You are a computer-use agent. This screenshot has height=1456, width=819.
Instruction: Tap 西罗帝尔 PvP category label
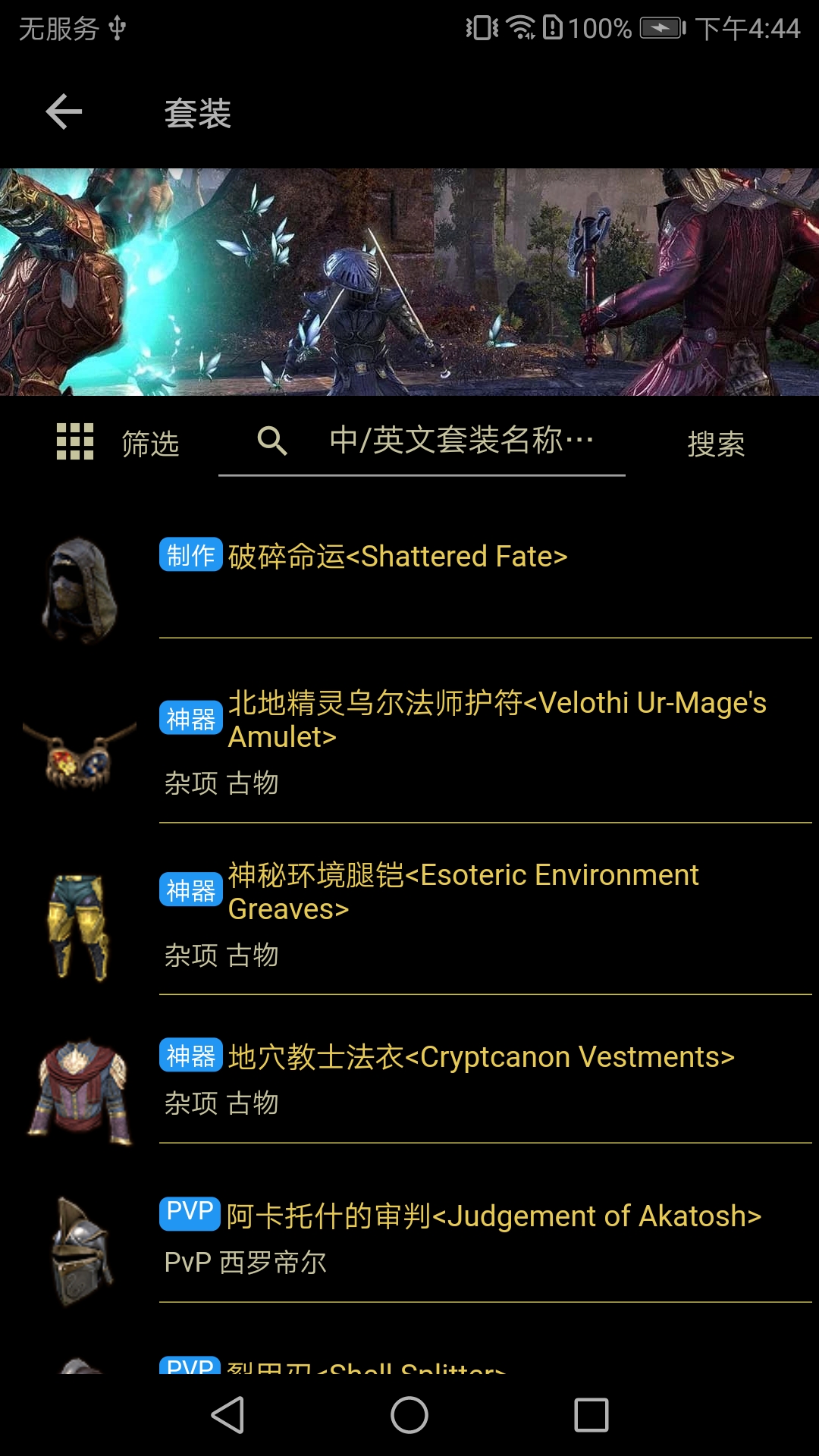tap(275, 1263)
